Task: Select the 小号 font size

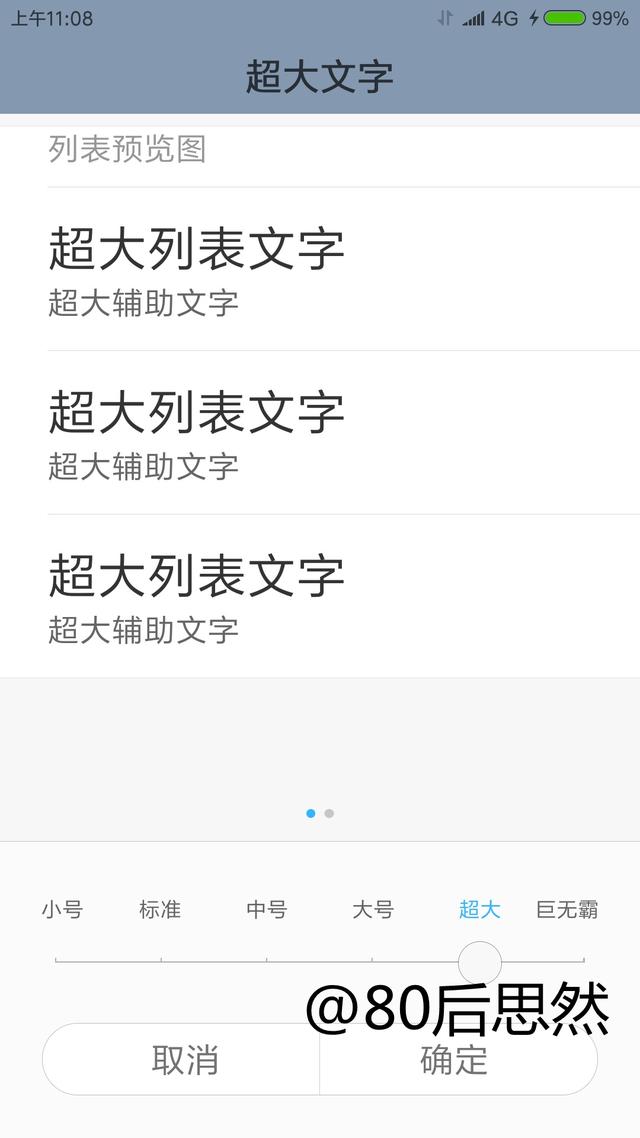Action: (62, 909)
